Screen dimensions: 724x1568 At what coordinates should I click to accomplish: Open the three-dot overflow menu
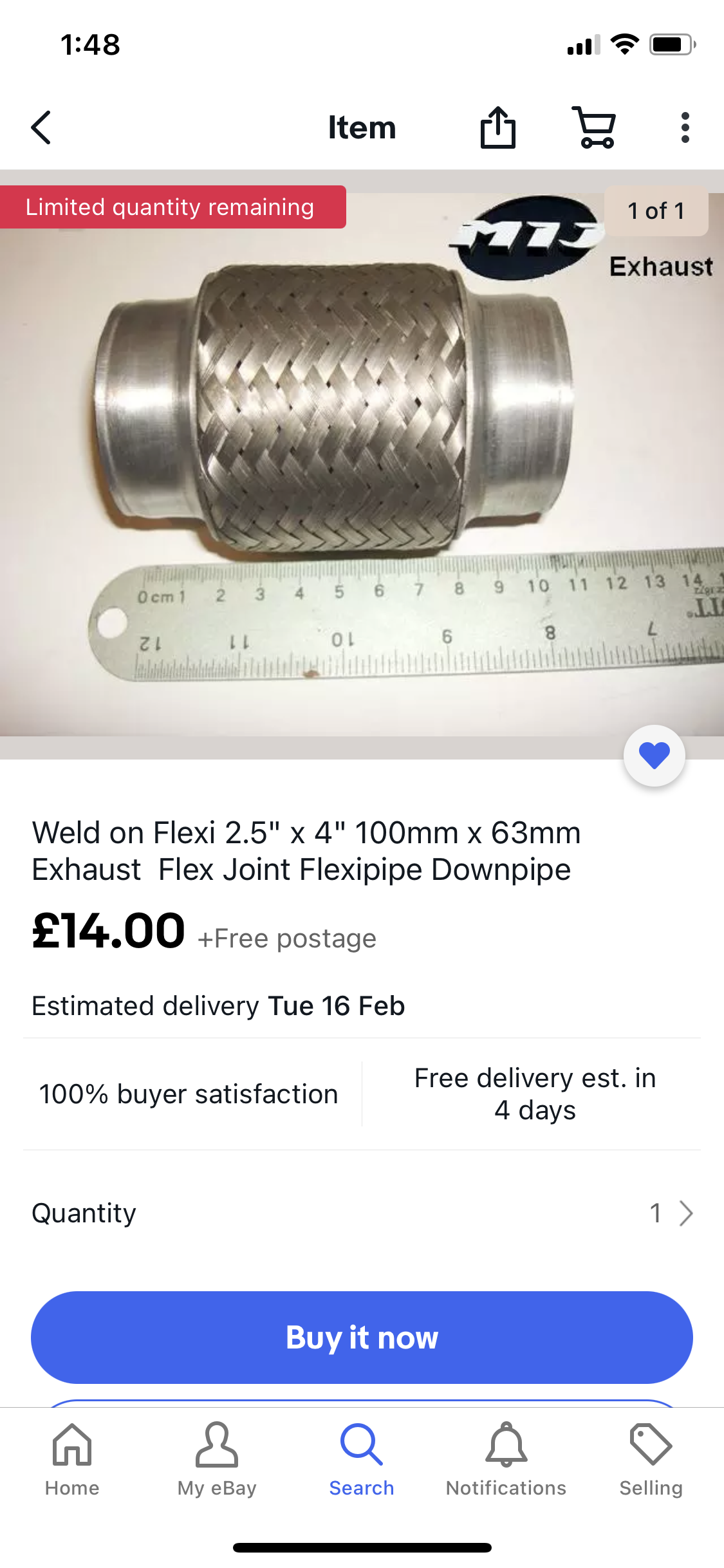[x=685, y=127]
